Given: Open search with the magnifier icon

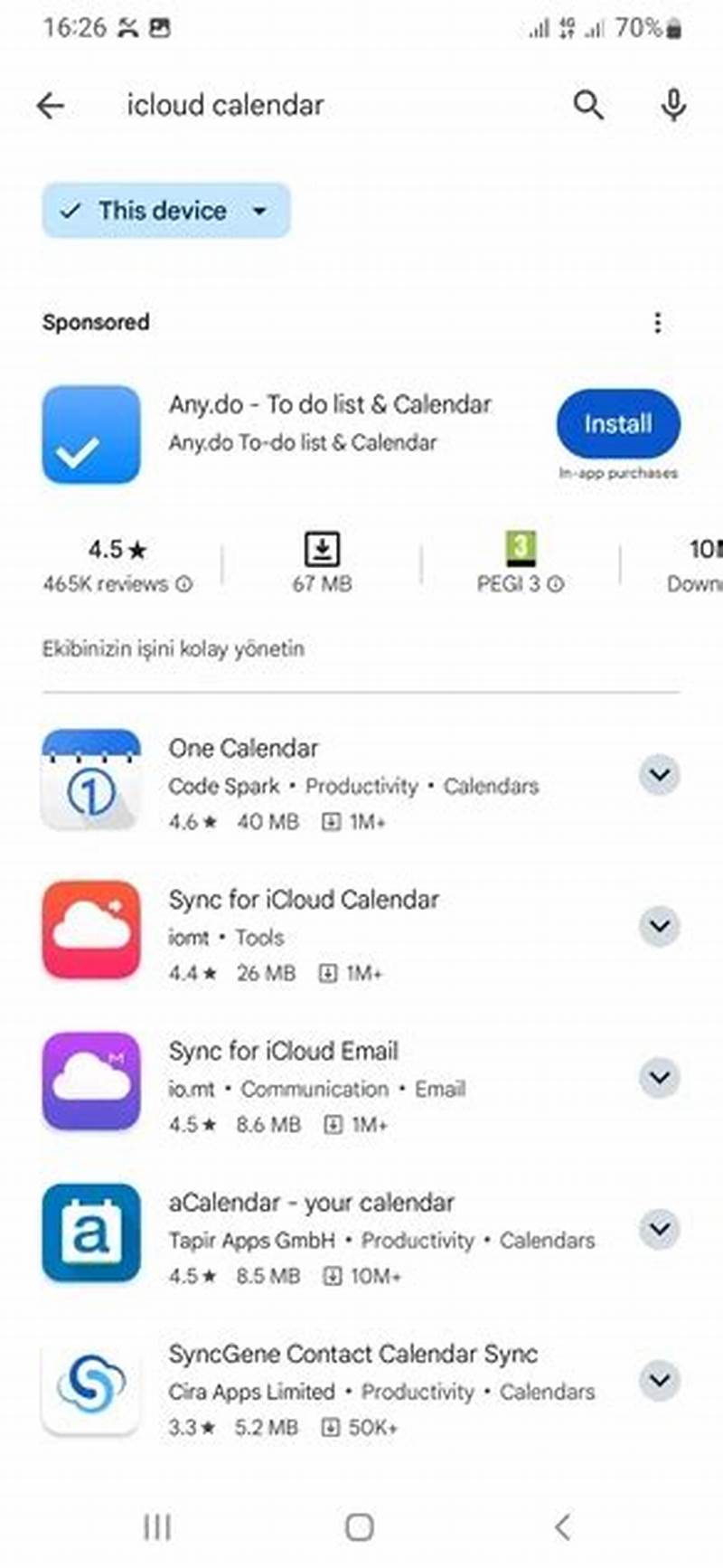Looking at the screenshot, I should (587, 105).
